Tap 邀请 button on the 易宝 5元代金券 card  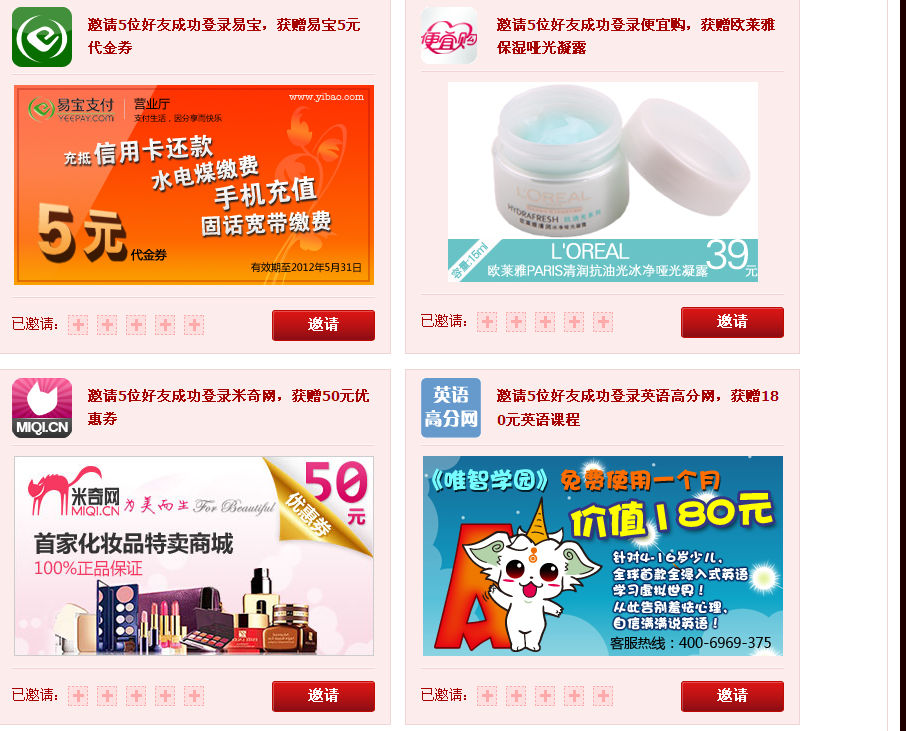(323, 325)
